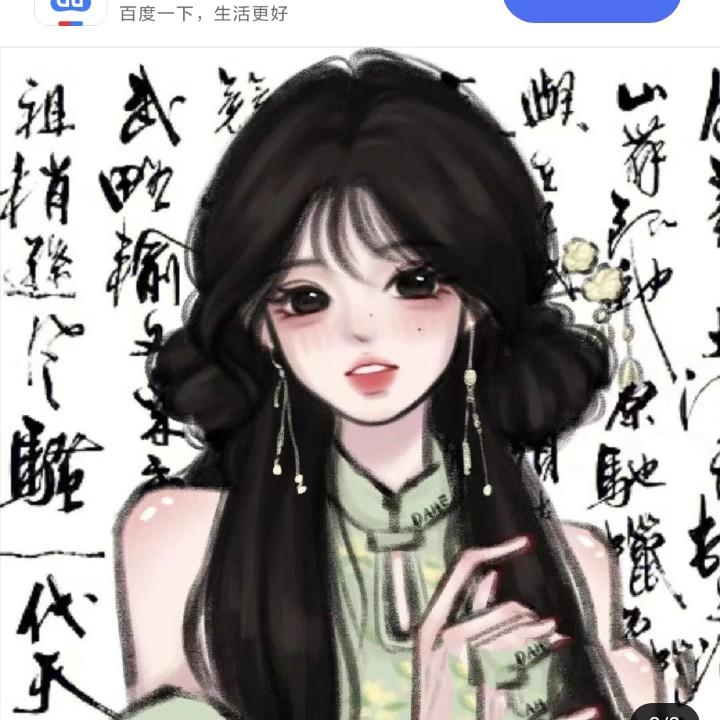Tap the blue button in Baidu banner
Viewport: 720px width, 720px height.
(591, 8)
